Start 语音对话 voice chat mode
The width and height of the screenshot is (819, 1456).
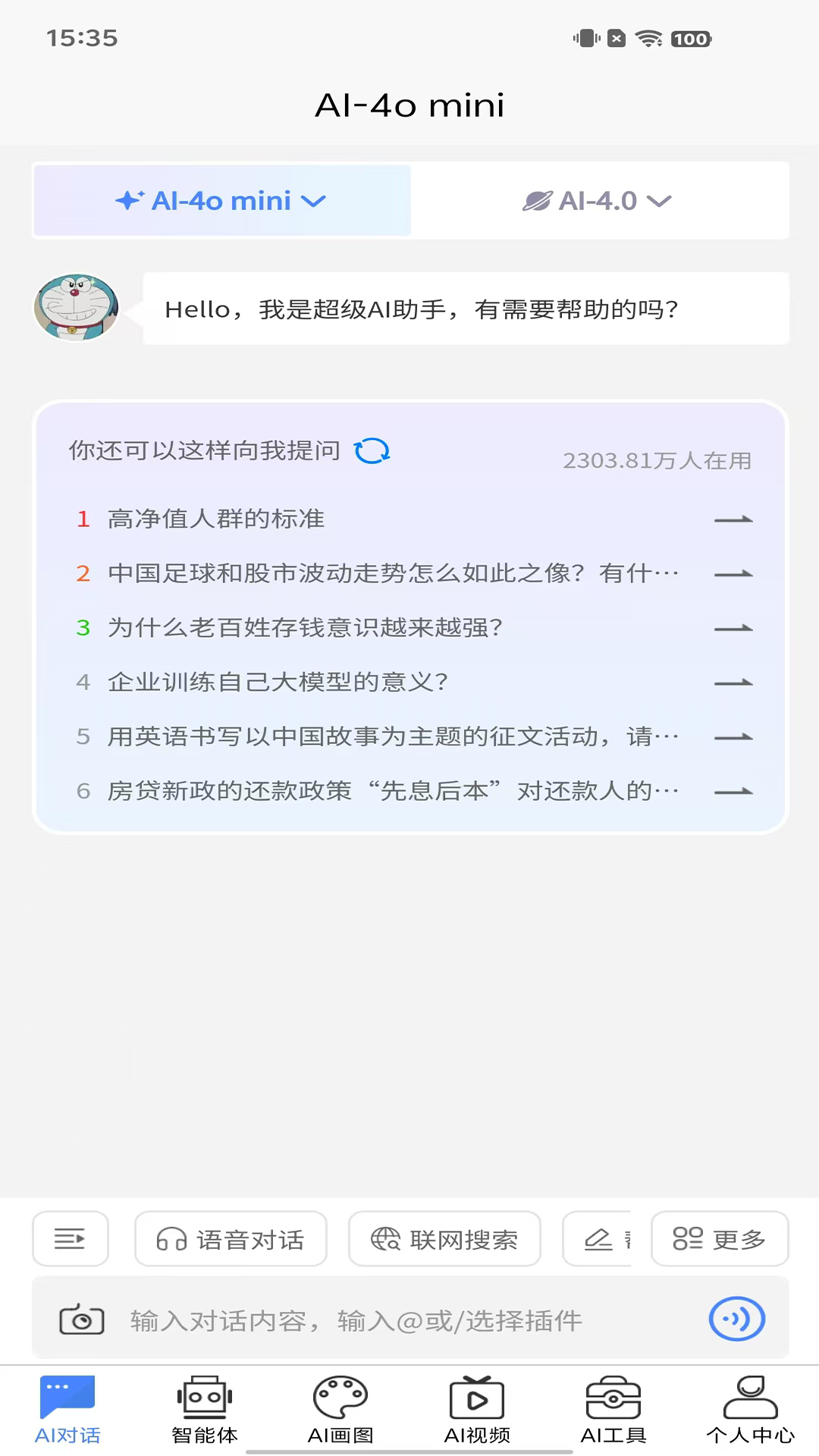(x=231, y=1239)
